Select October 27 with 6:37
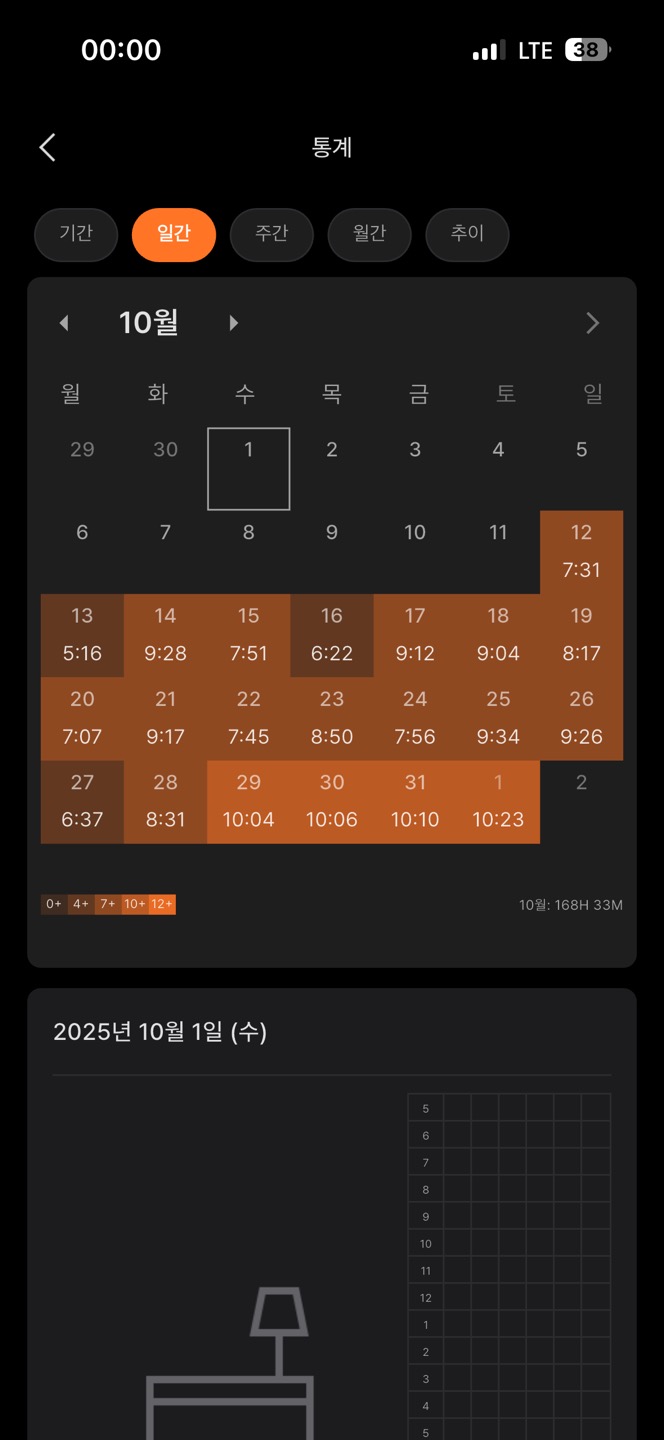664x1440 pixels. pyautogui.click(x=82, y=801)
